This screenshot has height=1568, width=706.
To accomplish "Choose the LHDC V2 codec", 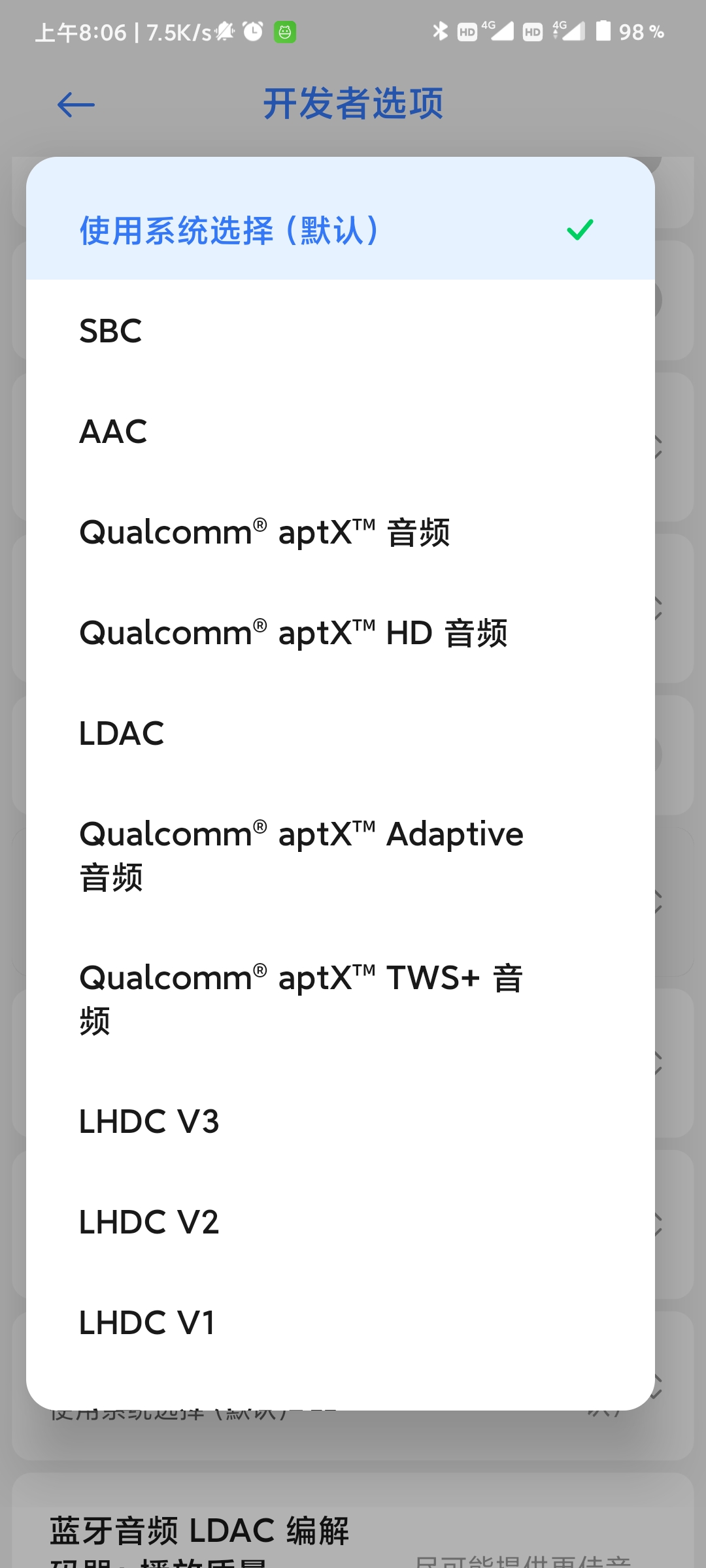I will (340, 1222).
